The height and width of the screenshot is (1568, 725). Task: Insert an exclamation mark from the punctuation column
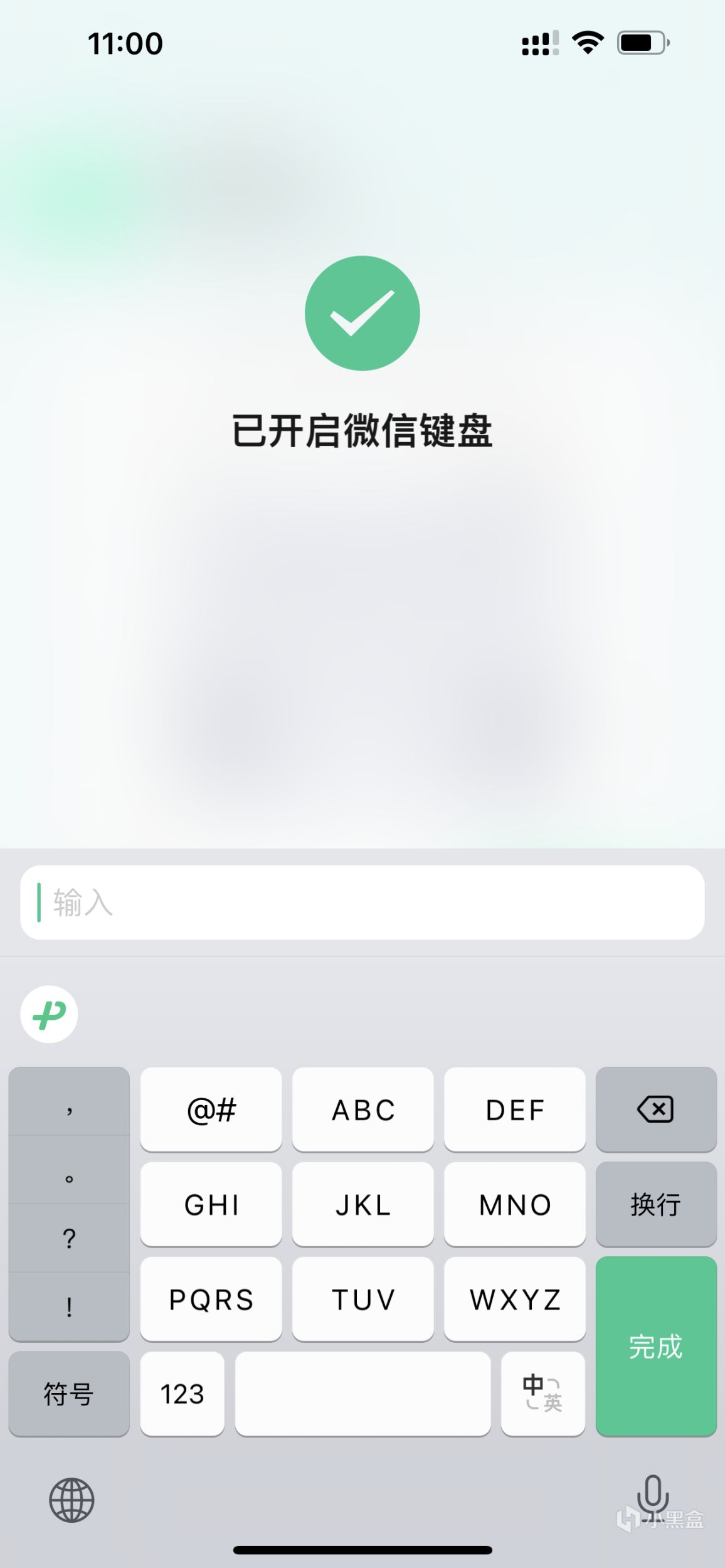pyautogui.click(x=69, y=1307)
